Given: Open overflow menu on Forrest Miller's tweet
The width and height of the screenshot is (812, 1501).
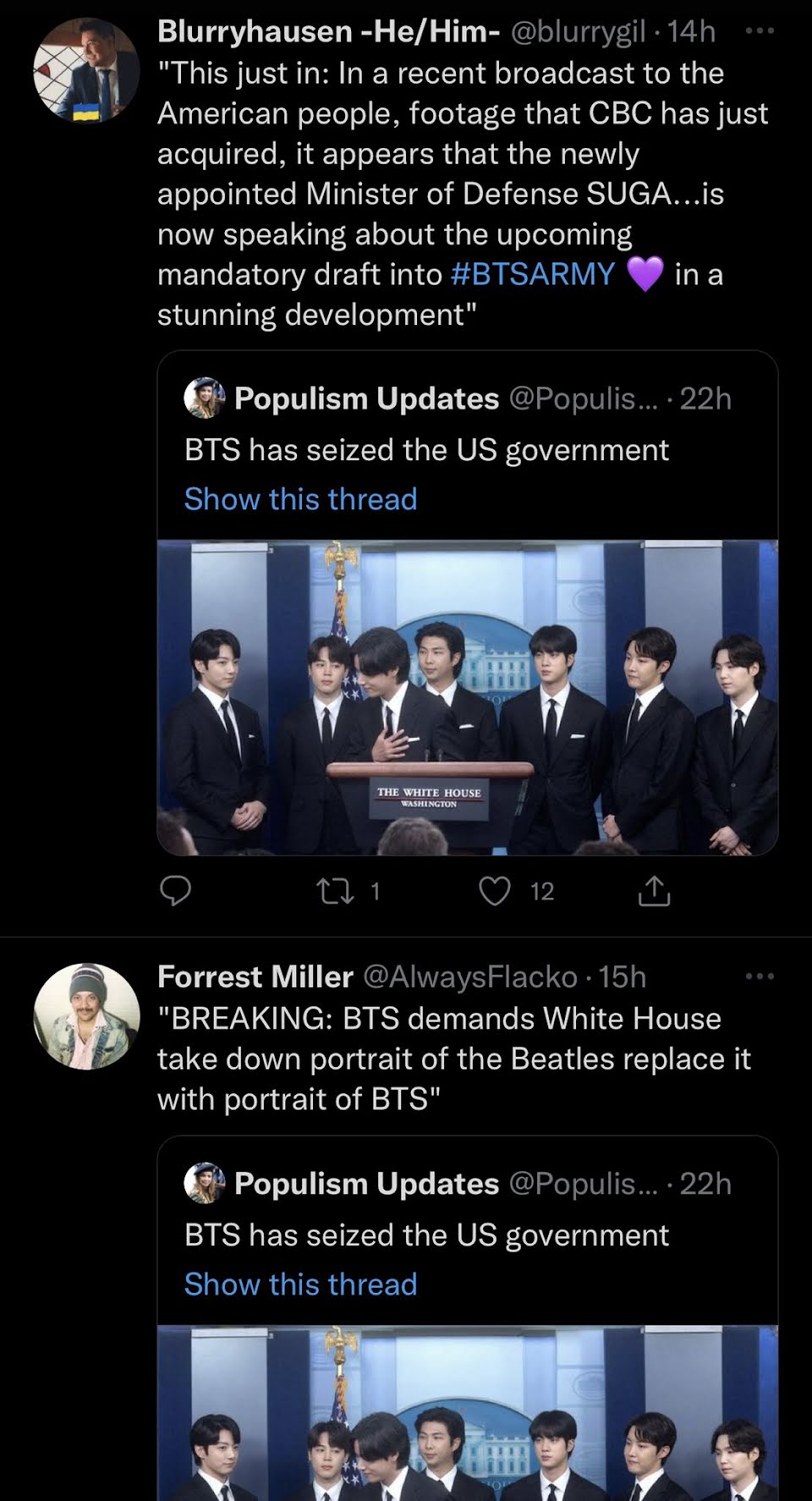Looking at the screenshot, I should click(x=759, y=976).
